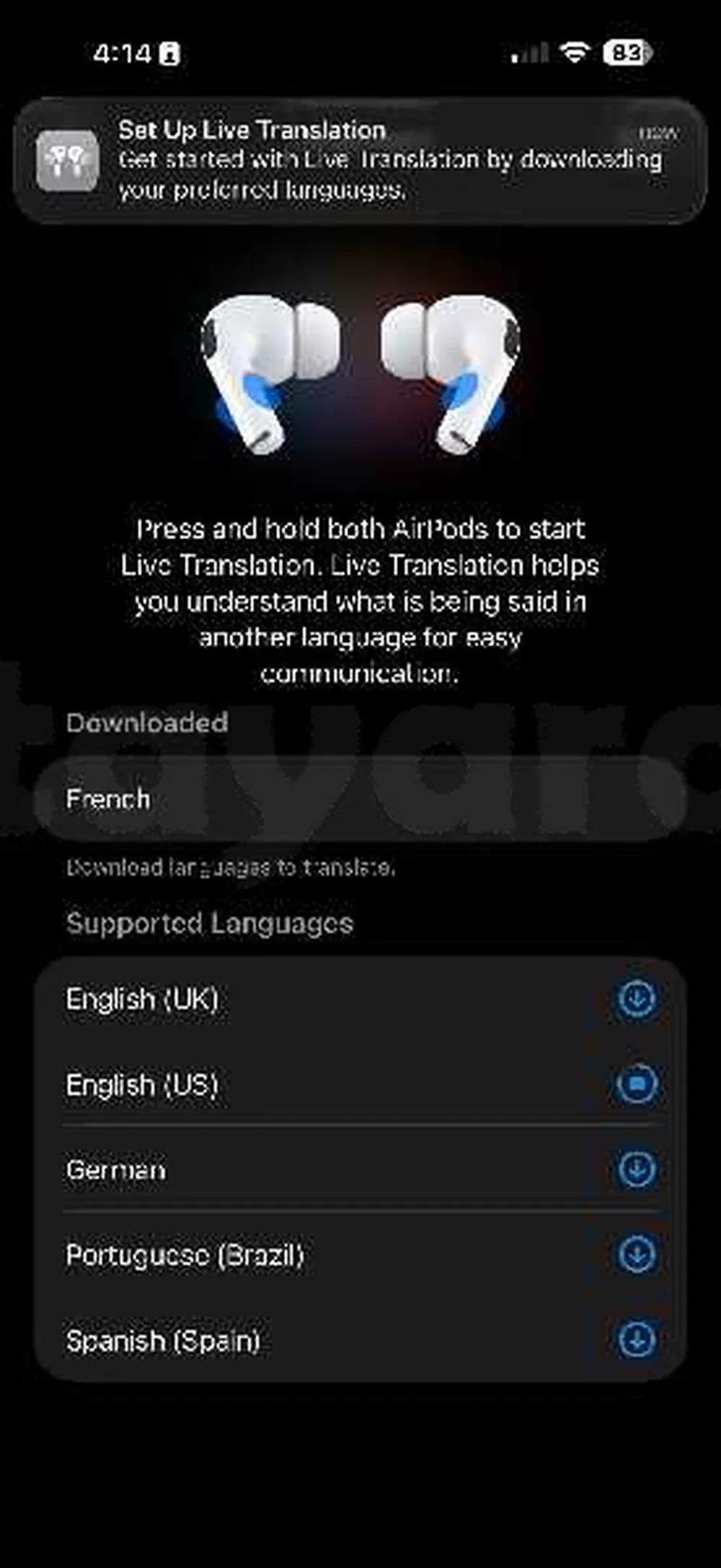Open the Set Up Live Translation notification
Image resolution: width=721 pixels, height=1568 pixels.
click(360, 160)
